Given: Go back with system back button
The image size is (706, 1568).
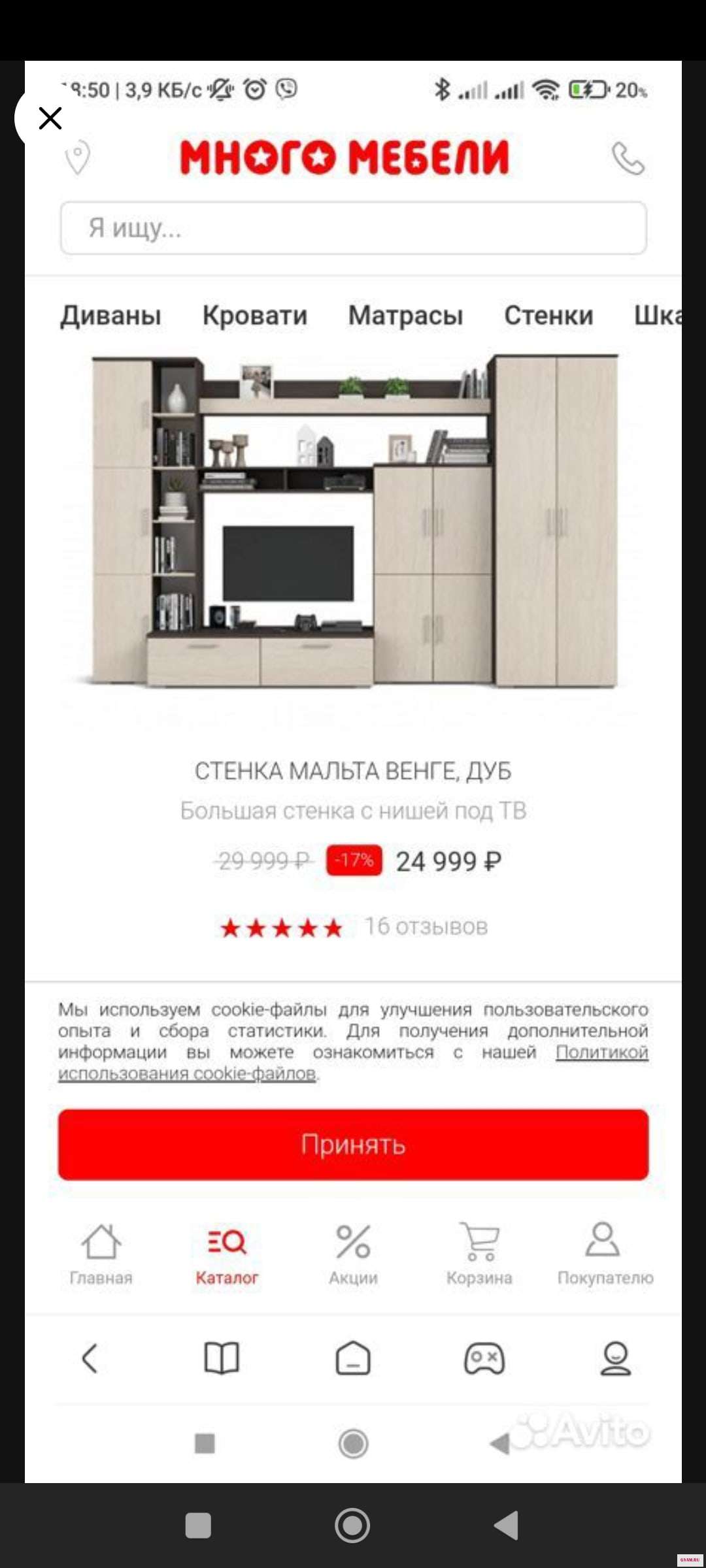Looking at the screenshot, I should [506, 1526].
